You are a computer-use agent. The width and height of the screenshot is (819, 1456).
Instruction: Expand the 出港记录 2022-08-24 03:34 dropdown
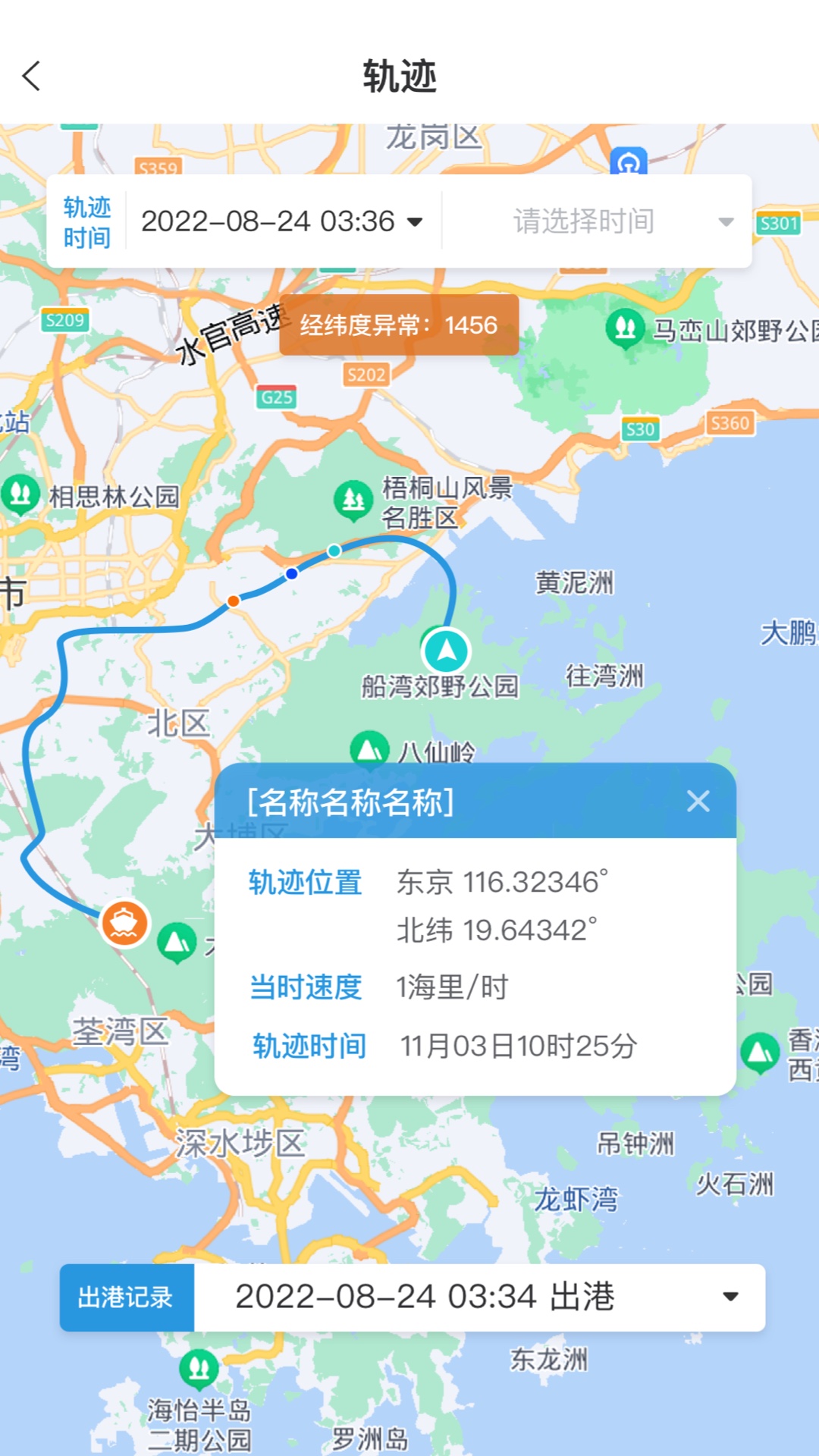(x=479, y=1297)
